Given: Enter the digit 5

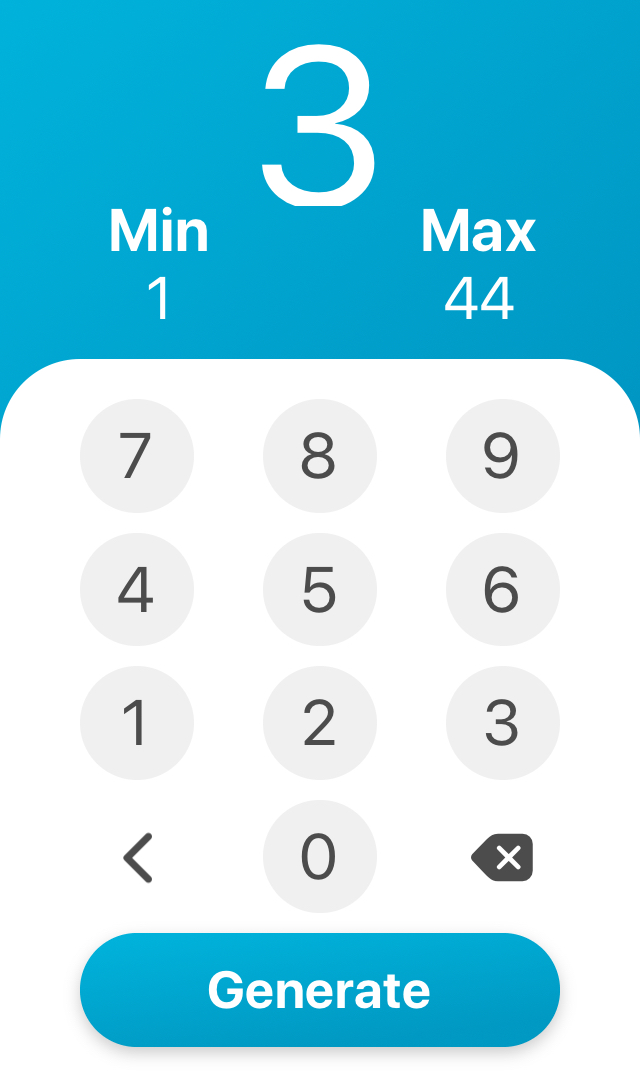Looking at the screenshot, I should tap(319, 589).
